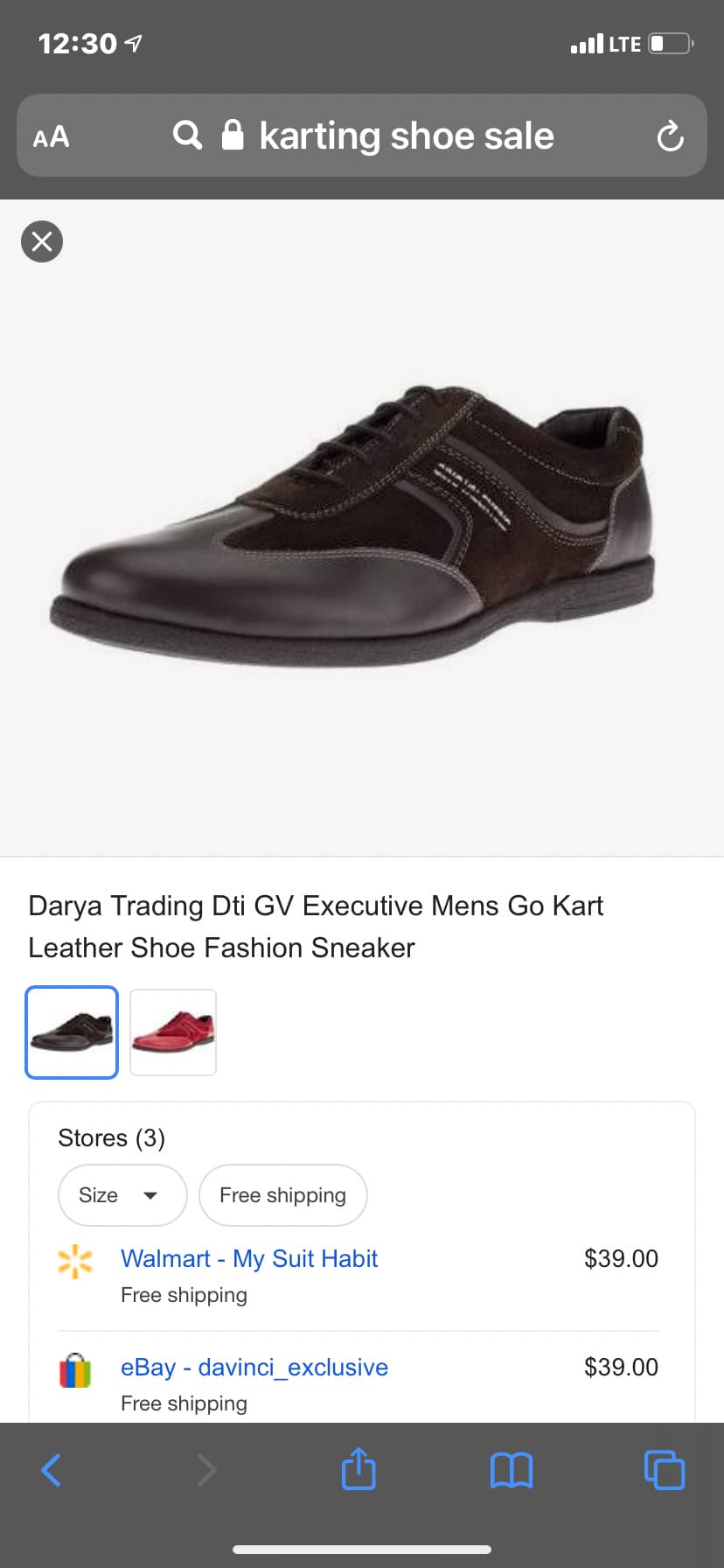Show all open tabs
Screen dimensions: 724x1568
pos(665,1470)
